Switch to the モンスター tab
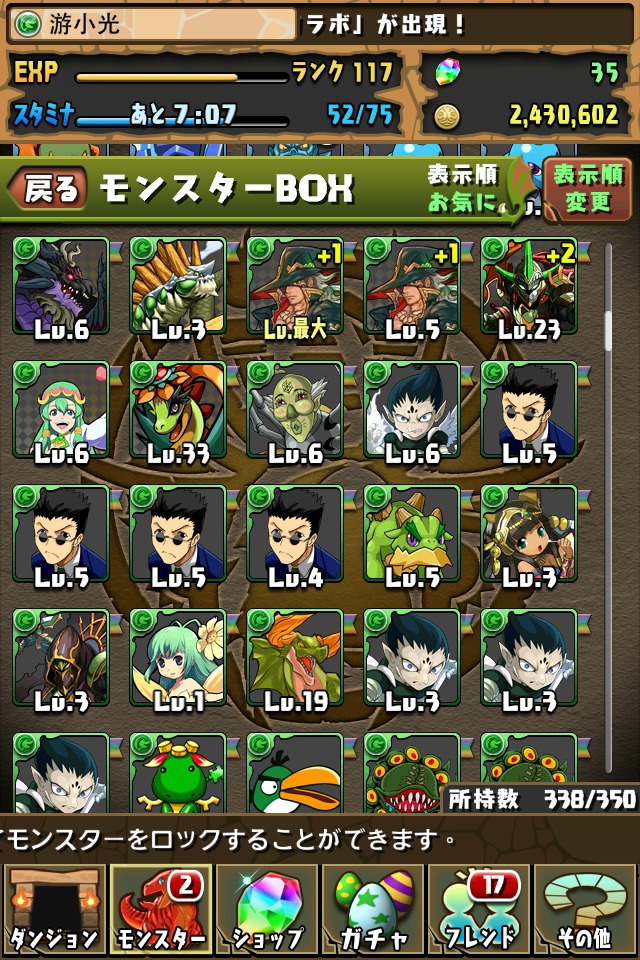This screenshot has height=960, width=640. pyautogui.click(x=160, y=908)
